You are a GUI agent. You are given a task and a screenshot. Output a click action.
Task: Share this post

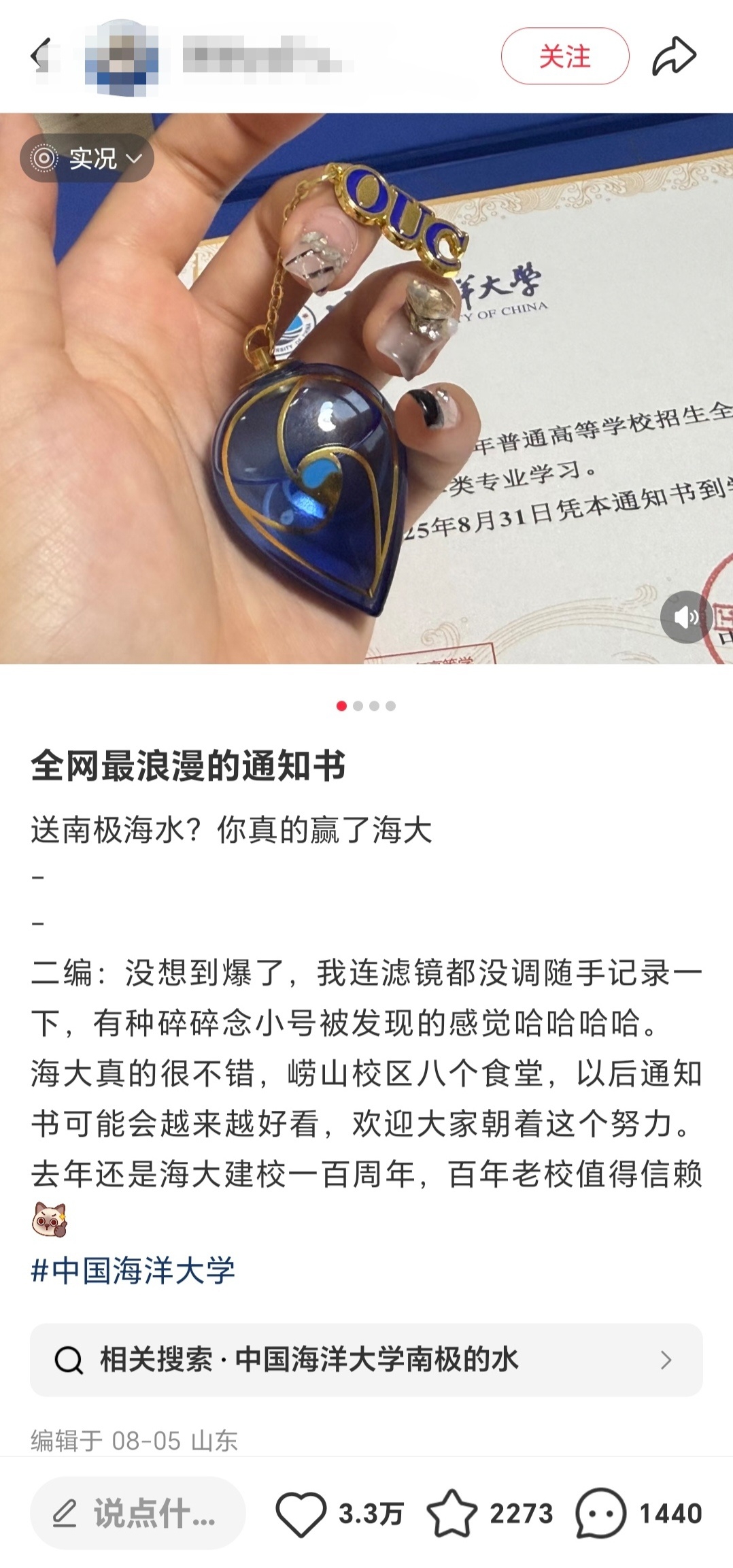pos(674,56)
